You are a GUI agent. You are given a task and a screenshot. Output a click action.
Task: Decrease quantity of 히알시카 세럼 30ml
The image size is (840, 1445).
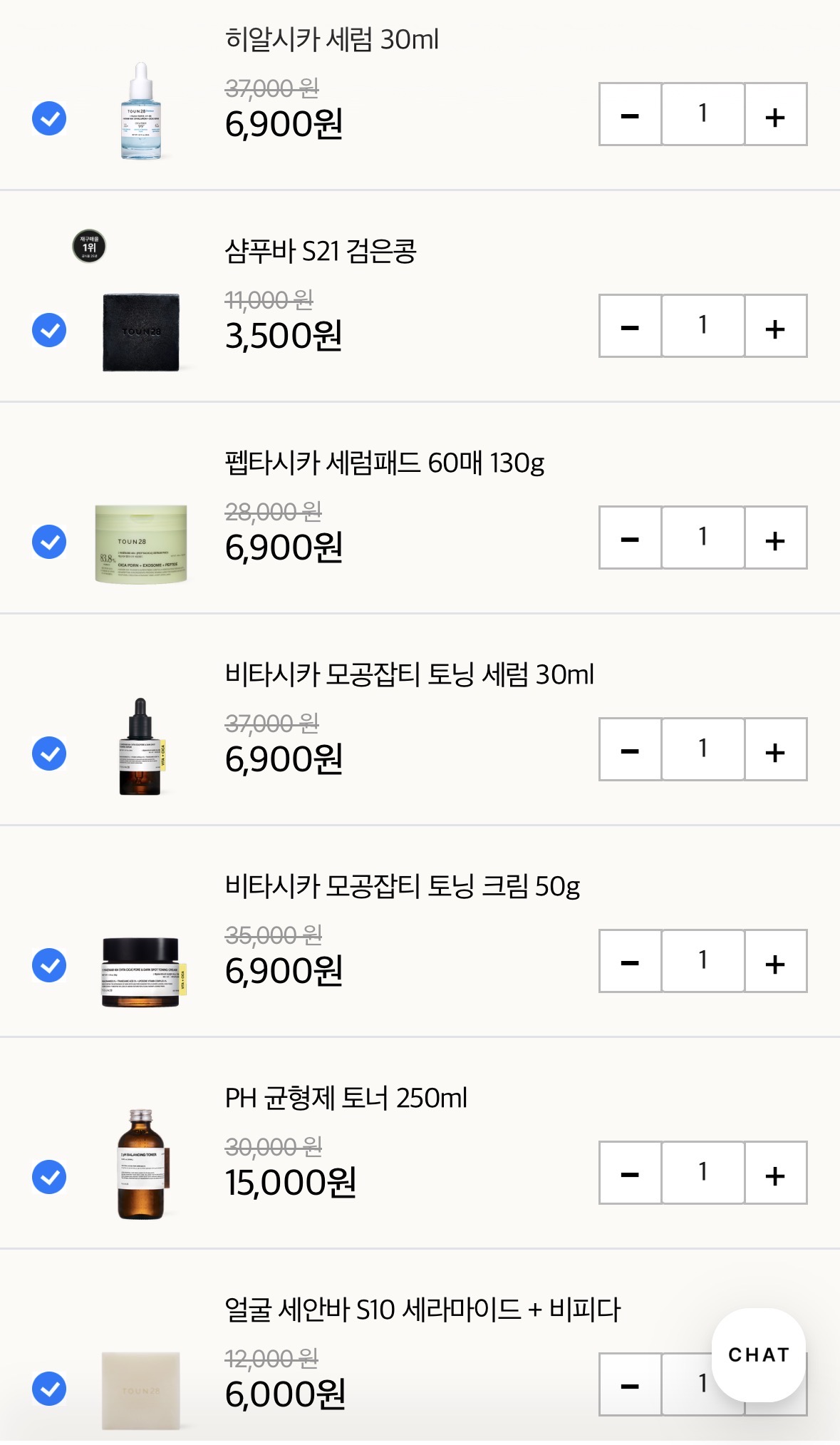pos(630,115)
